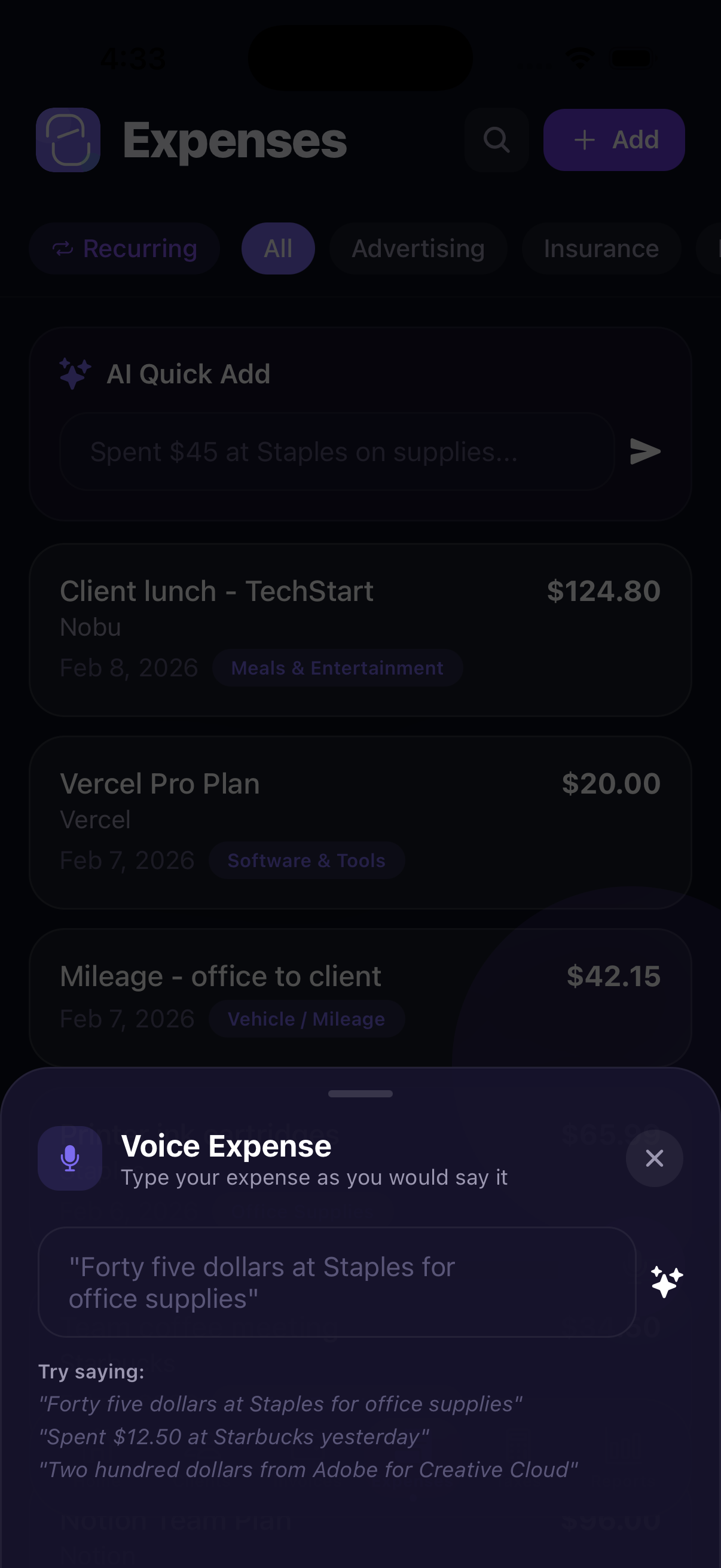Toggle the Recurring expenses filter
The image size is (721, 1568).
pos(125,248)
